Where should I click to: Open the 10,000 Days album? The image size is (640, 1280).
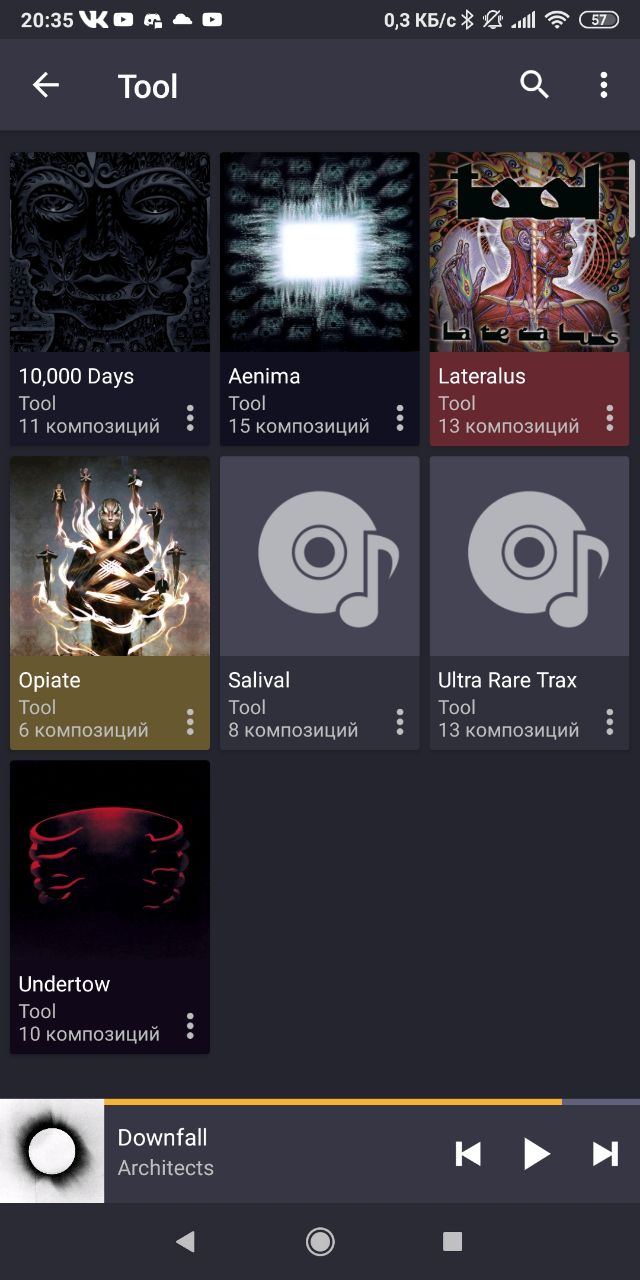click(110, 252)
